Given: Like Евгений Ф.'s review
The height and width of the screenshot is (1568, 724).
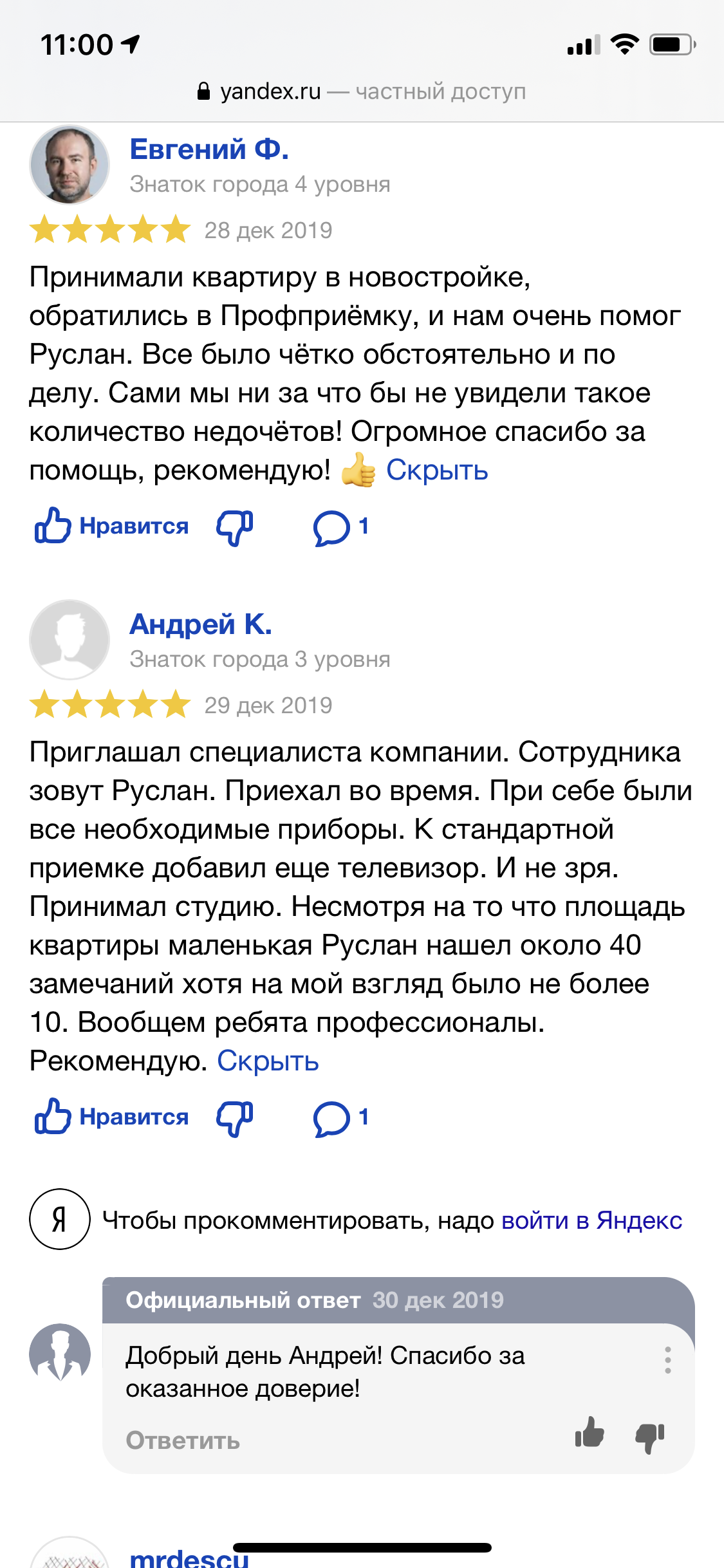Looking at the screenshot, I should (111, 526).
